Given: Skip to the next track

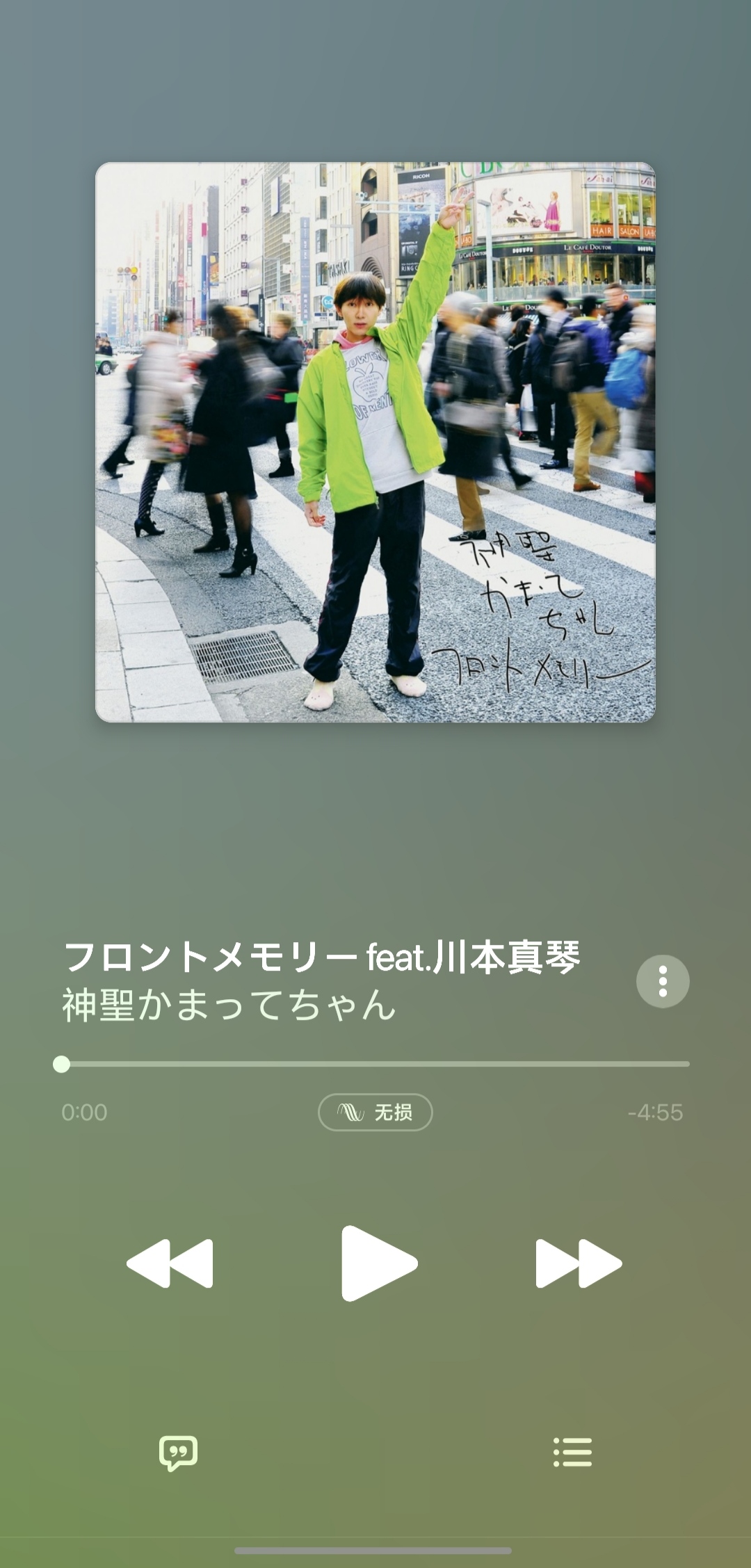Looking at the screenshot, I should [578, 1263].
